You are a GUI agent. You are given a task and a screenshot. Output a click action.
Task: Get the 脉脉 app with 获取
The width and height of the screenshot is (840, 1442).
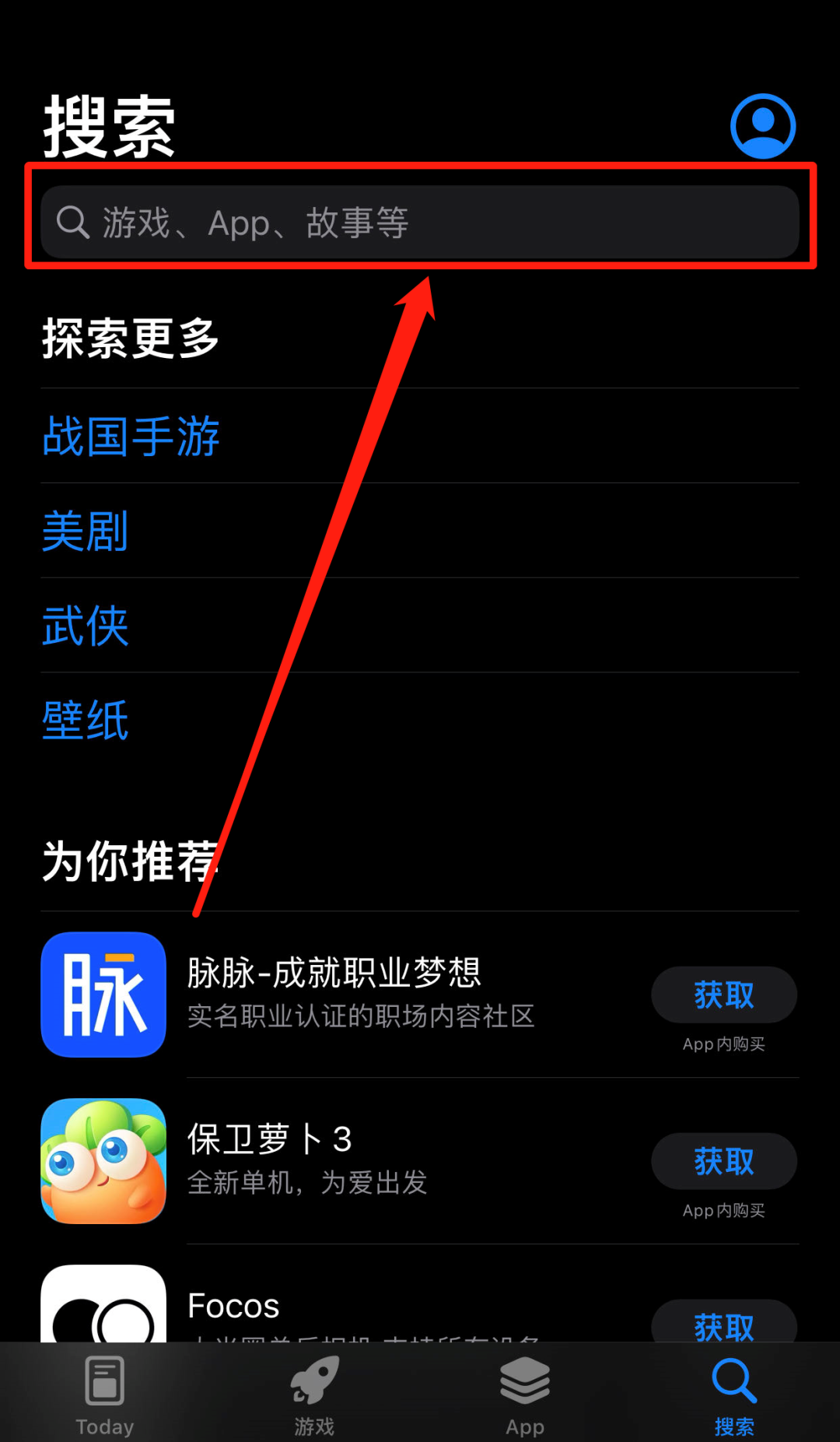pyautogui.click(x=723, y=995)
